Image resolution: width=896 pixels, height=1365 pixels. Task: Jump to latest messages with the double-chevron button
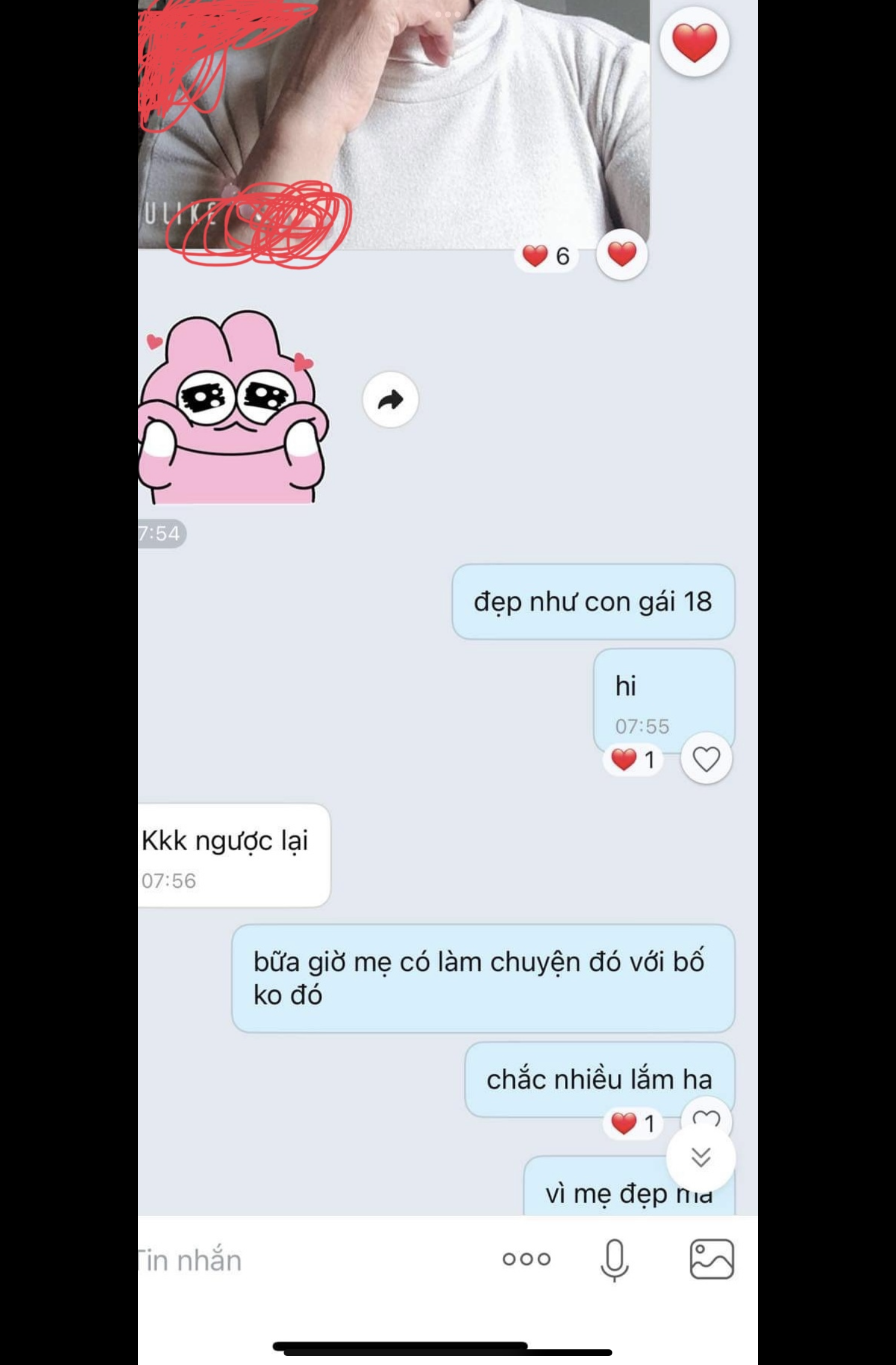pos(700,1157)
